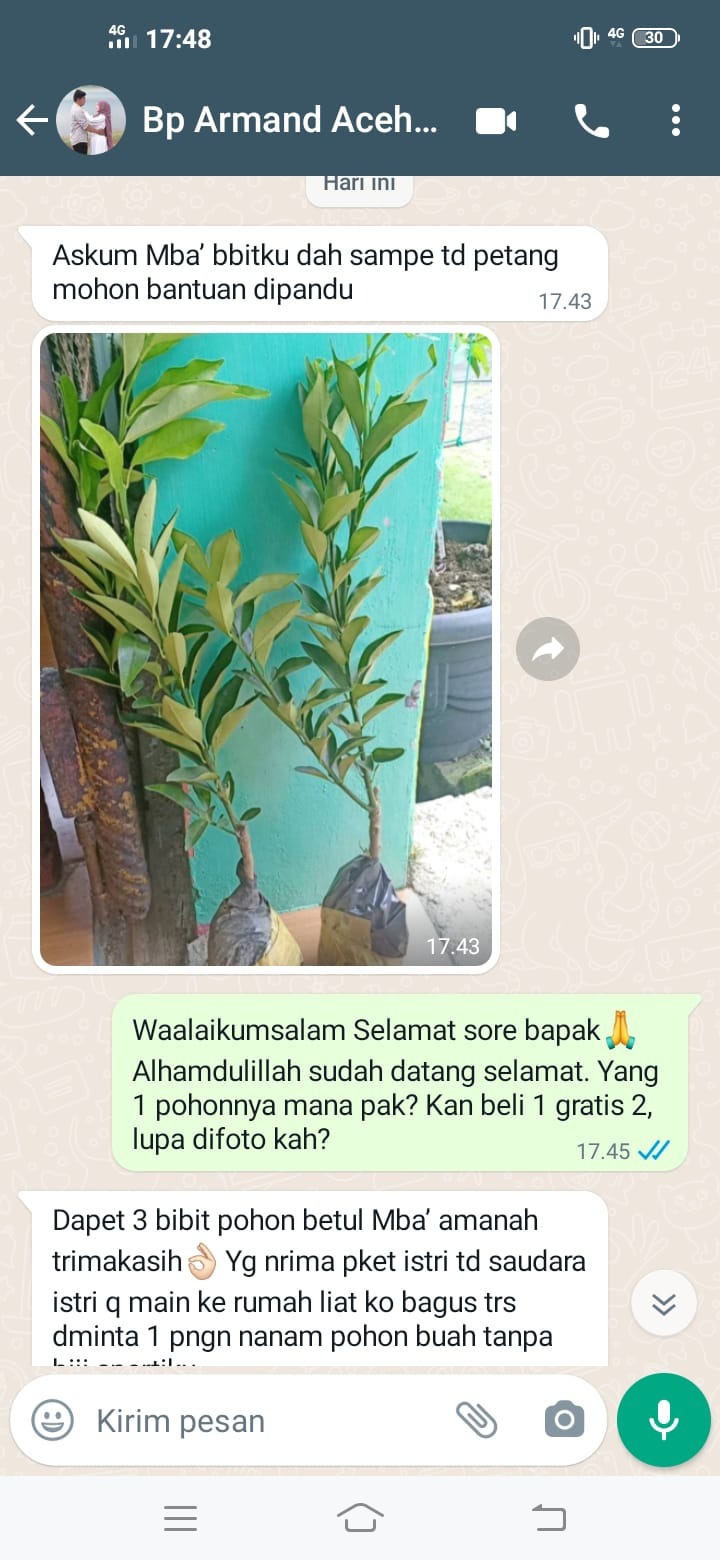Screen dimensions: 720x1560
Task: Open Bp Armand Aceh contact info
Action: coord(290,121)
